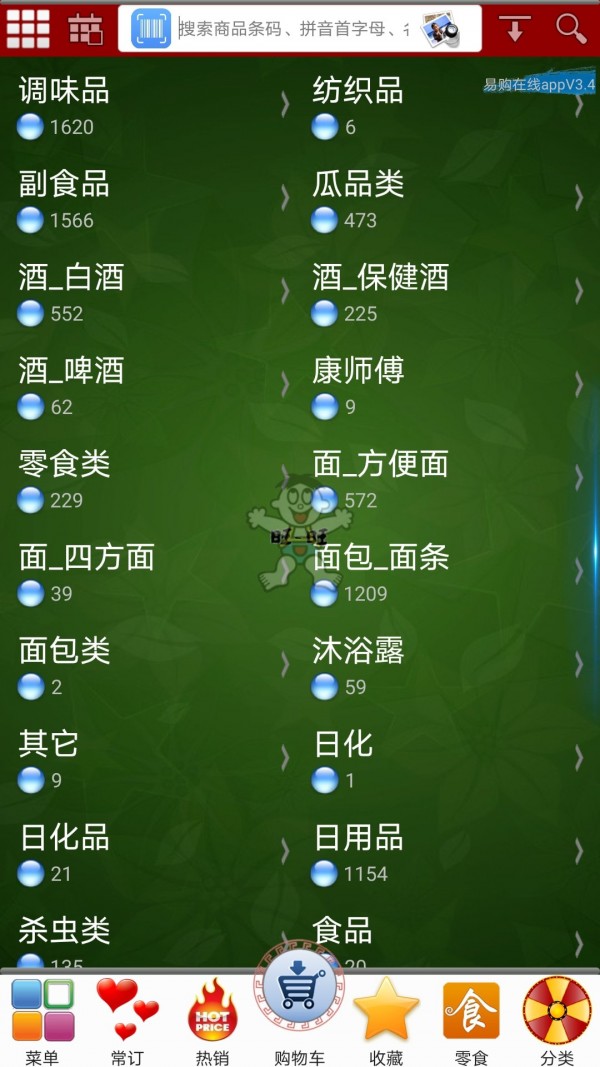Select the 副食品 category

150,198
